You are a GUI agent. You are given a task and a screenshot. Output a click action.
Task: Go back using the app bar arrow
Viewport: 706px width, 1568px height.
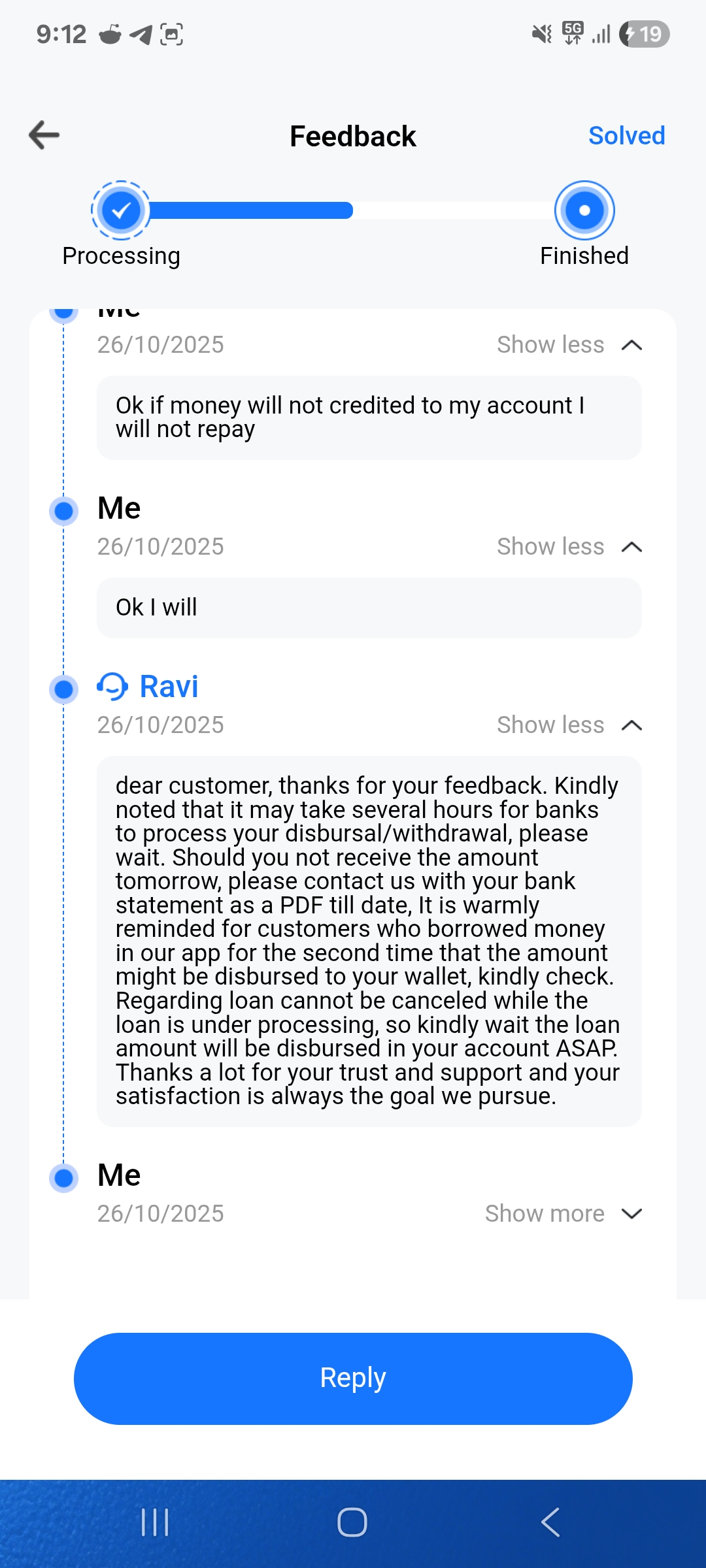(44, 135)
